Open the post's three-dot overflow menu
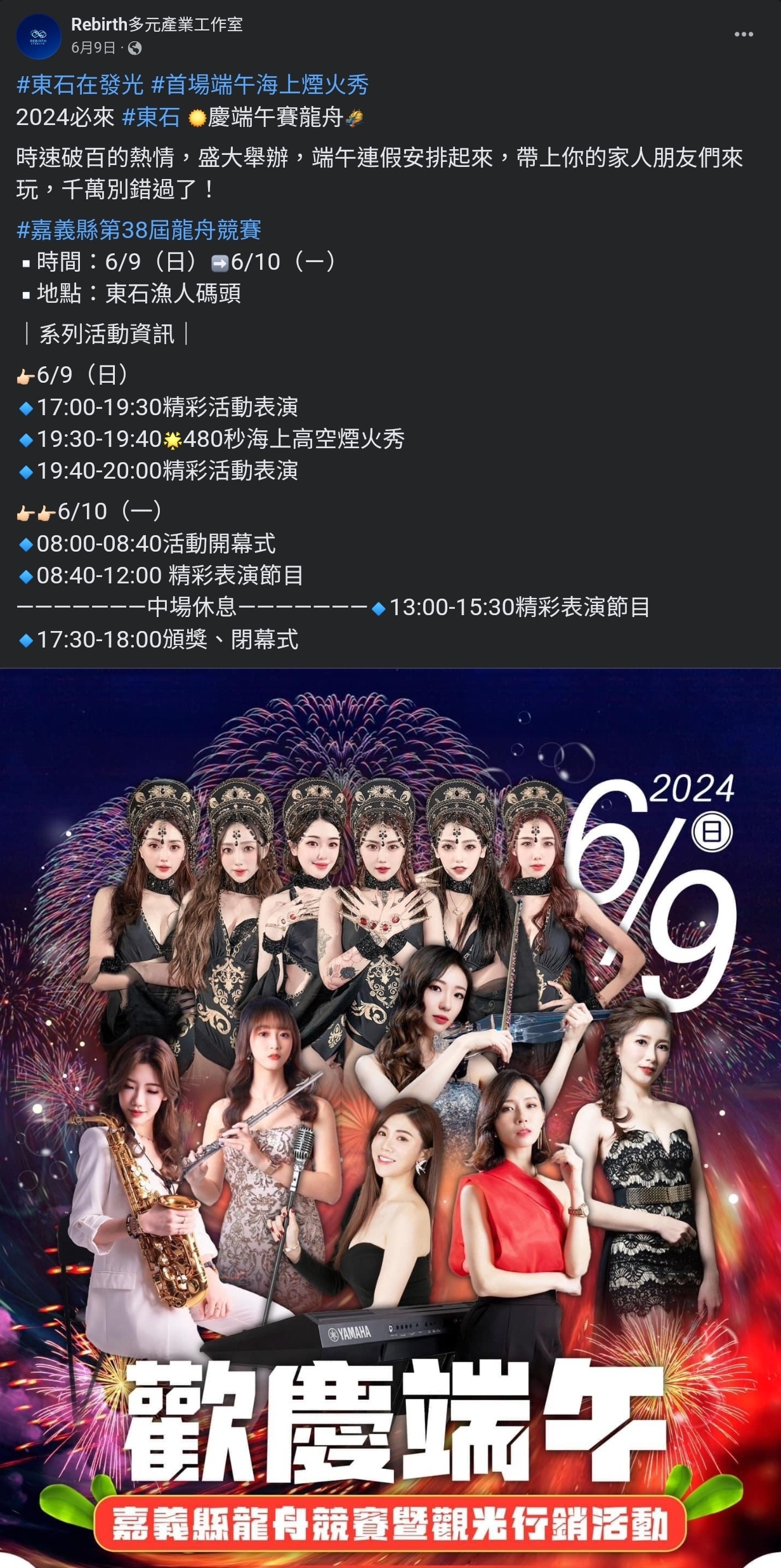The image size is (781, 1568). pyautogui.click(x=743, y=34)
